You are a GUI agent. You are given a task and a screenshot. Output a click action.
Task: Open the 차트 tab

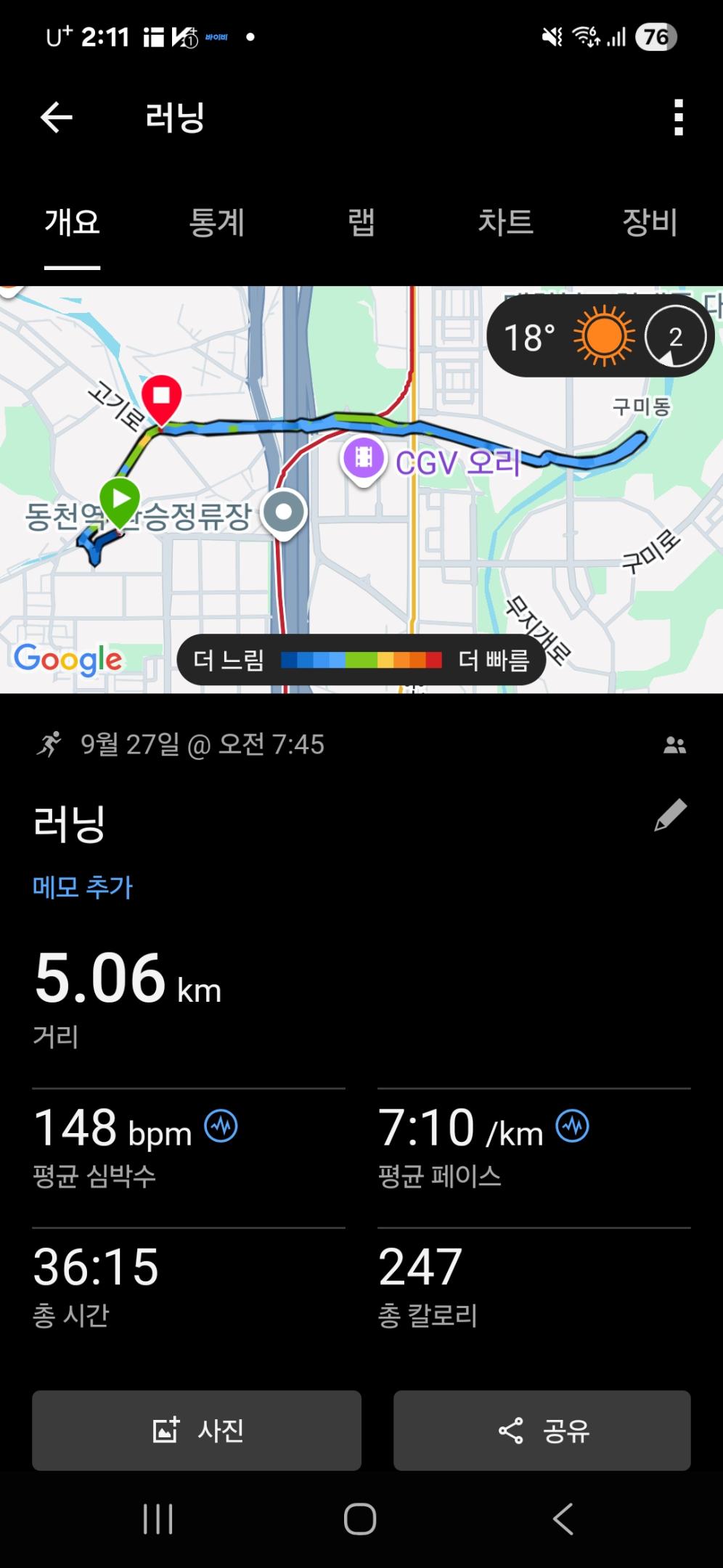pos(505,222)
